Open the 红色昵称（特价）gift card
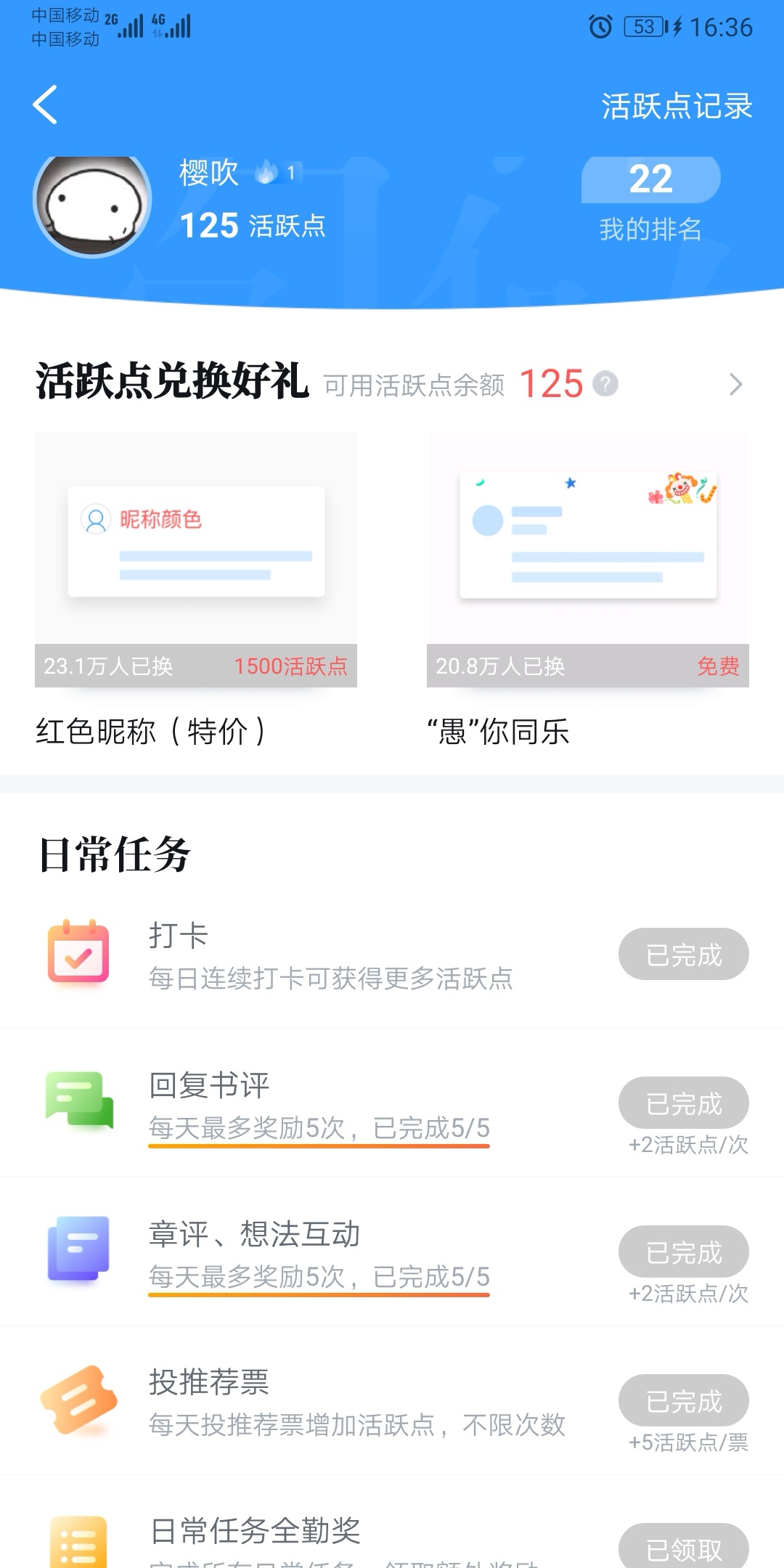This screenshot has width=784, height=1568. (196, 560)
